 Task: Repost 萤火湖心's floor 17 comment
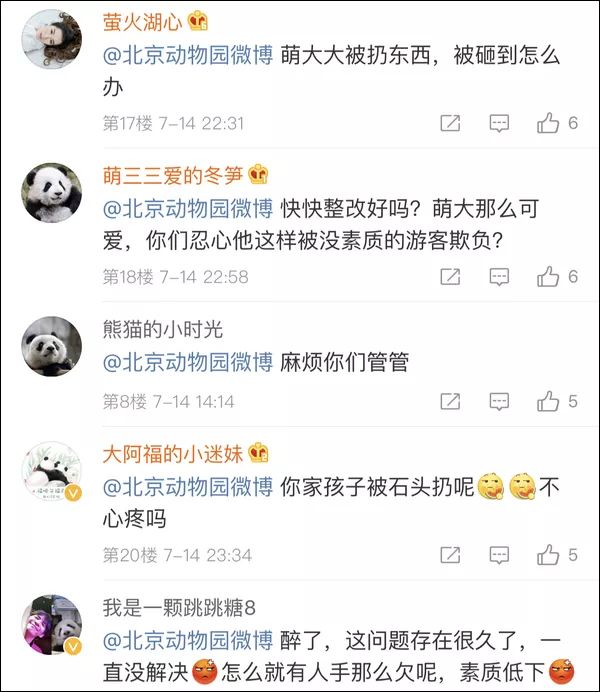(451, 123)
